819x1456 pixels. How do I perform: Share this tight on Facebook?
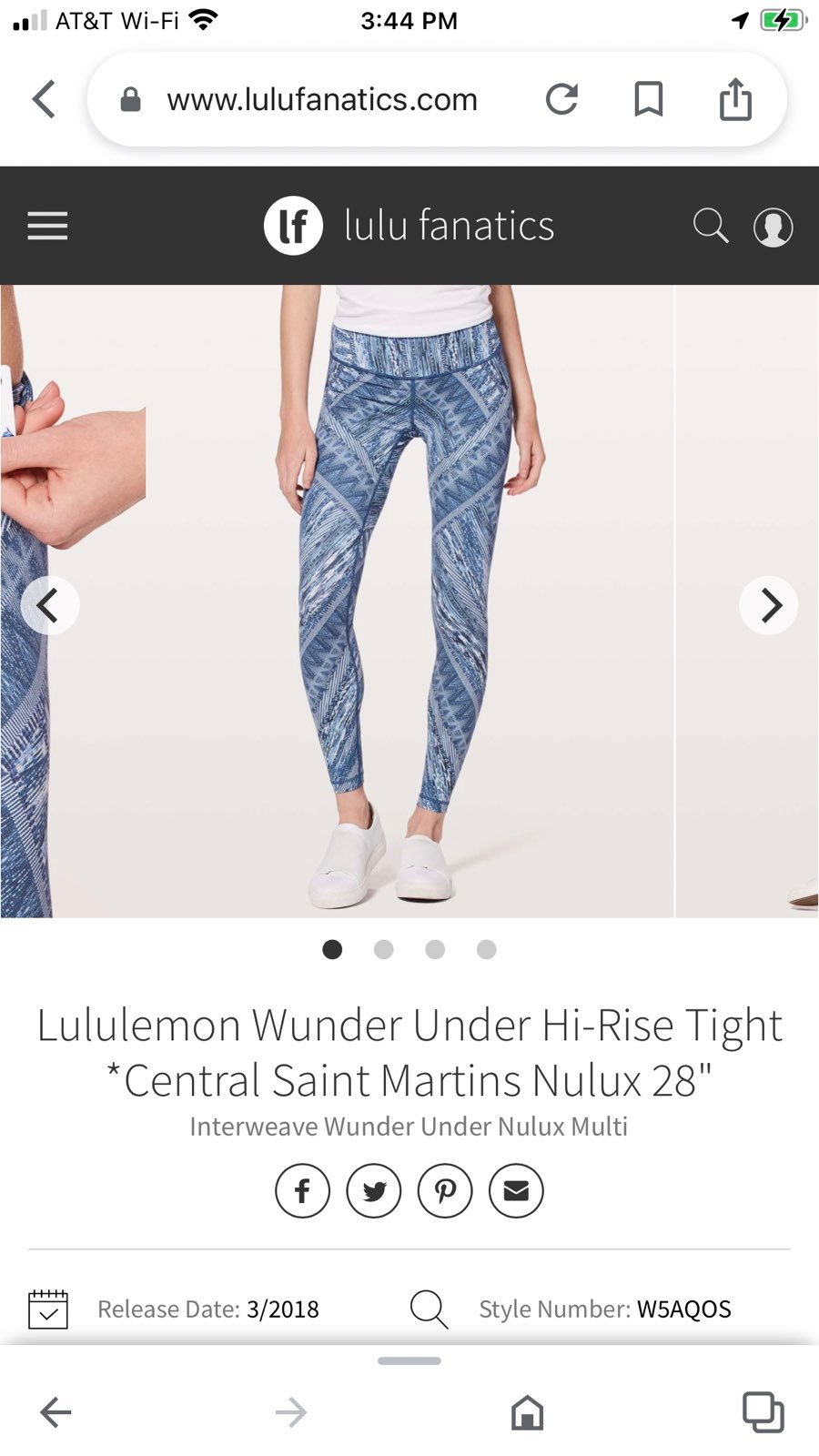coord(302,1190)
